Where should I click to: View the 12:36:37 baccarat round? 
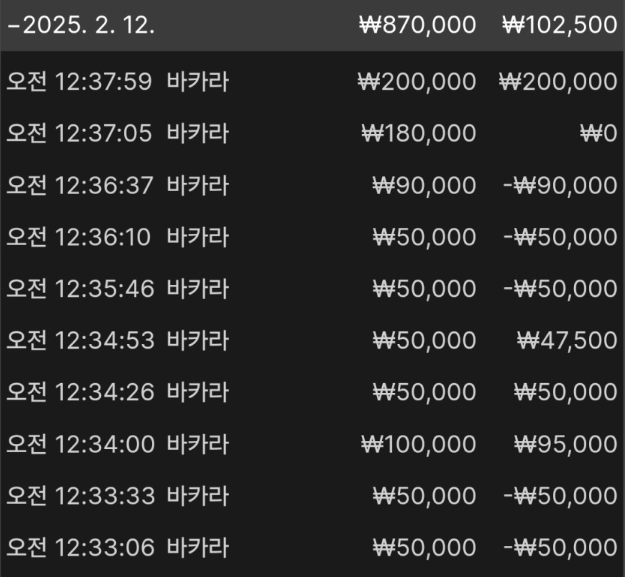pyautogui.click(x=312, y=185)
